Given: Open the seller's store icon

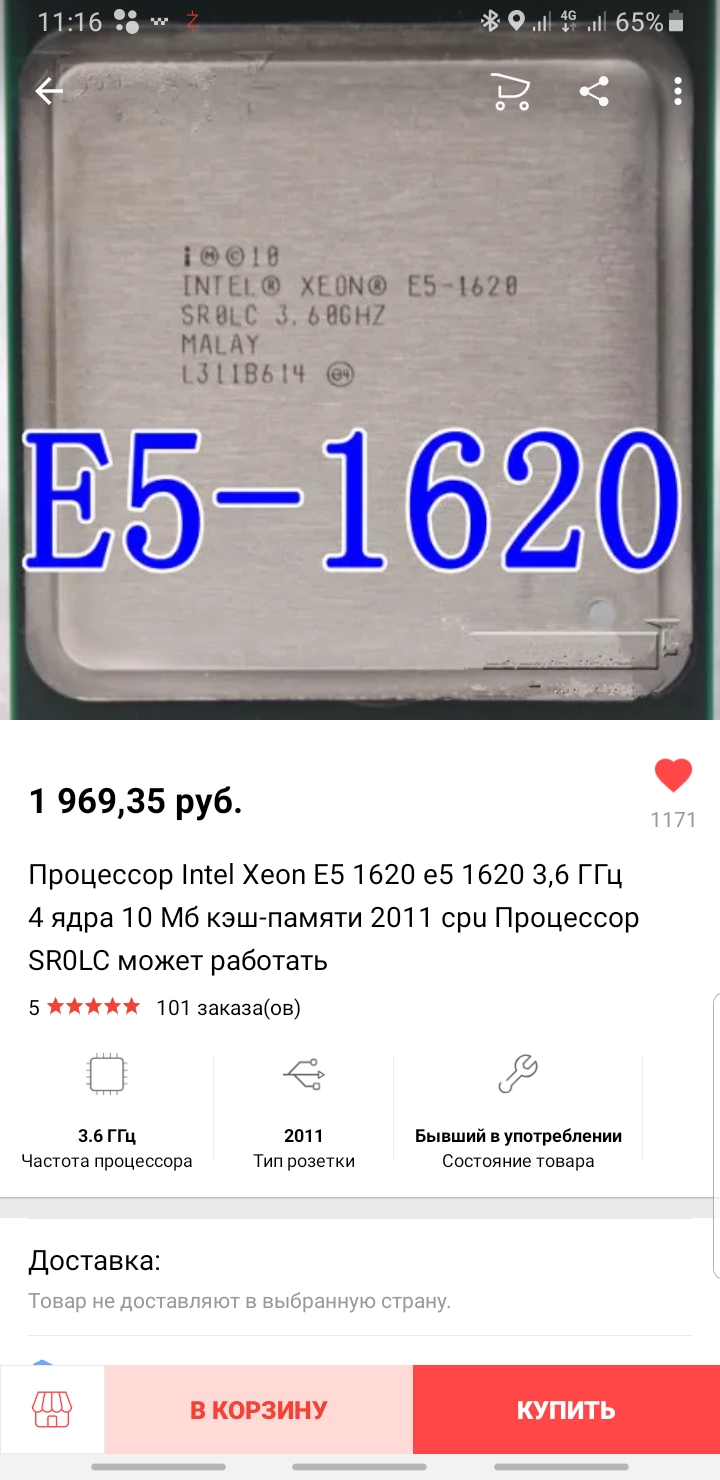Looking at the screenshot, I should pos(52,1410).
